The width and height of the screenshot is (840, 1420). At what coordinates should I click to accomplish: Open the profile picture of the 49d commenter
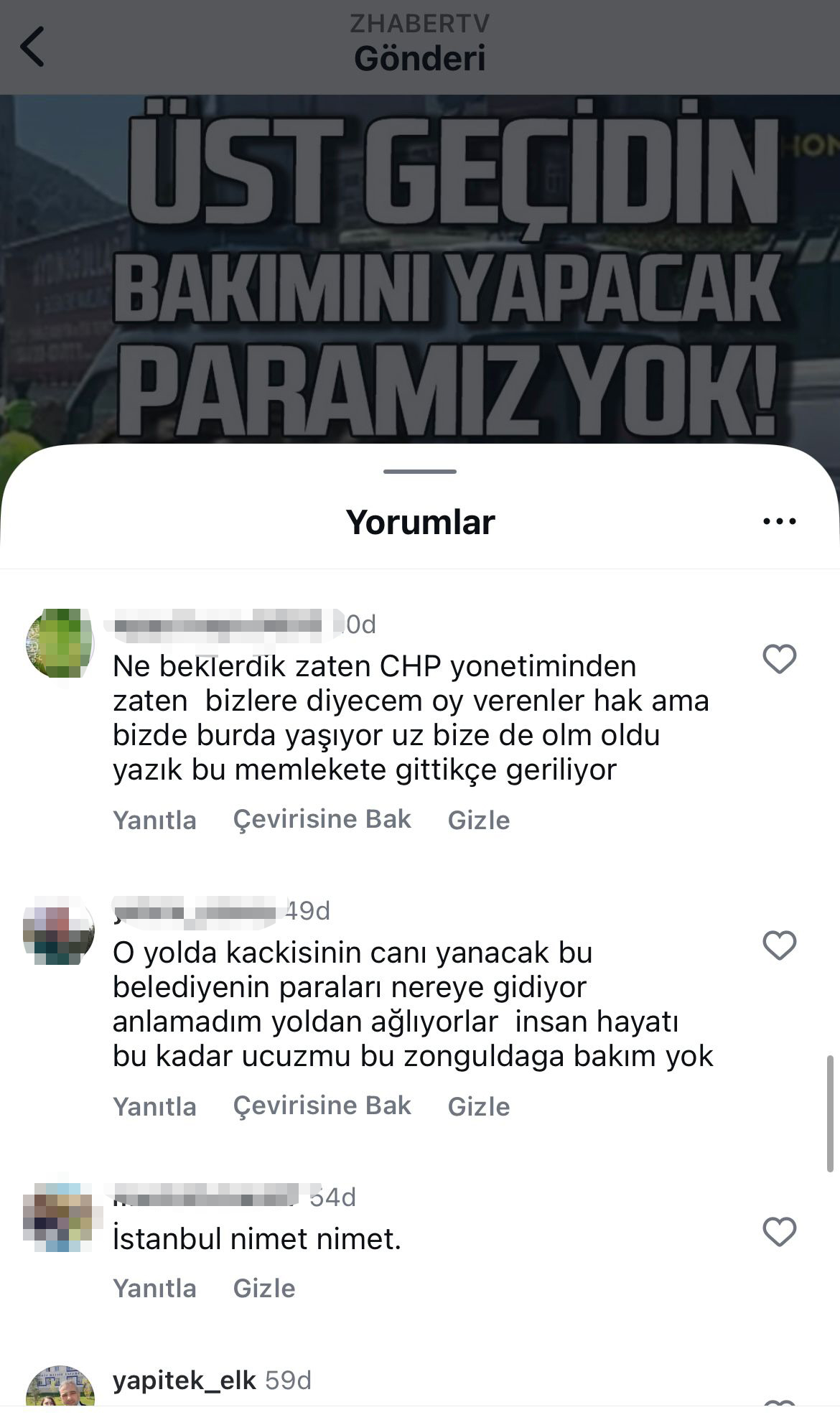coord(59,930)
